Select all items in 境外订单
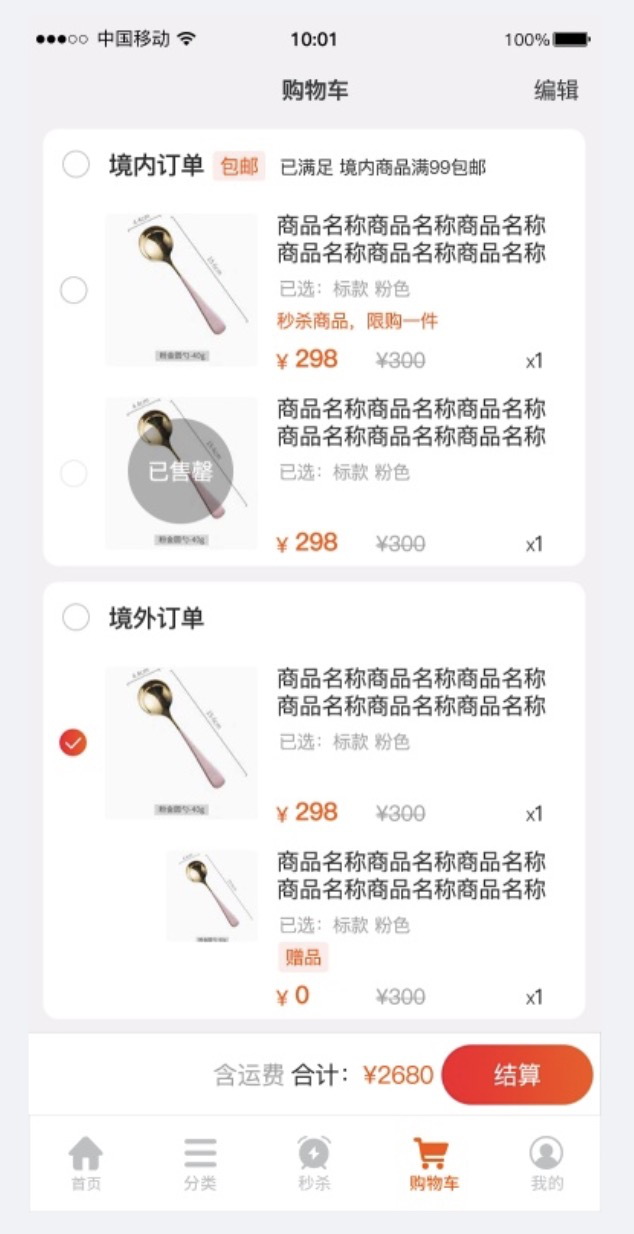Viewport: 634px width, 1234px height. (76, 618)
